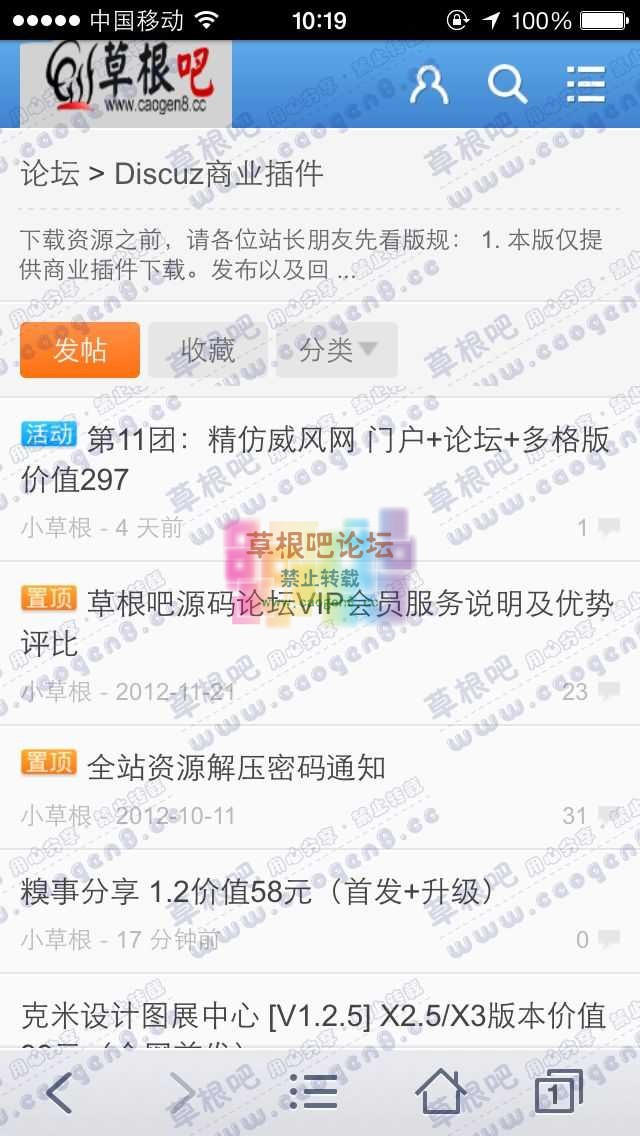Tap the 草根吧 site logo

pos(126,84)
